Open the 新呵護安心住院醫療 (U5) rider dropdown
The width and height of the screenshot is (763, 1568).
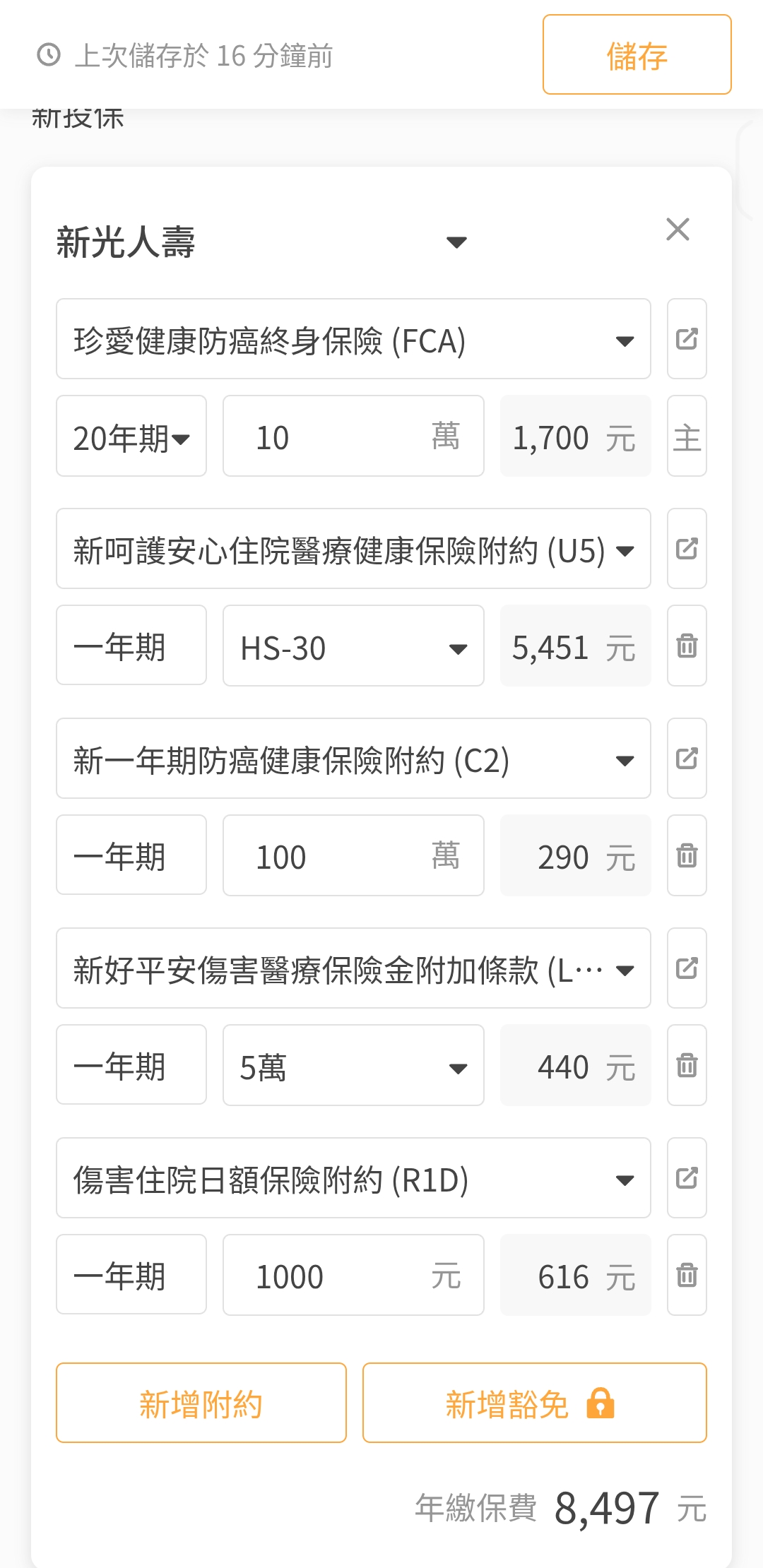pos(353,550)
